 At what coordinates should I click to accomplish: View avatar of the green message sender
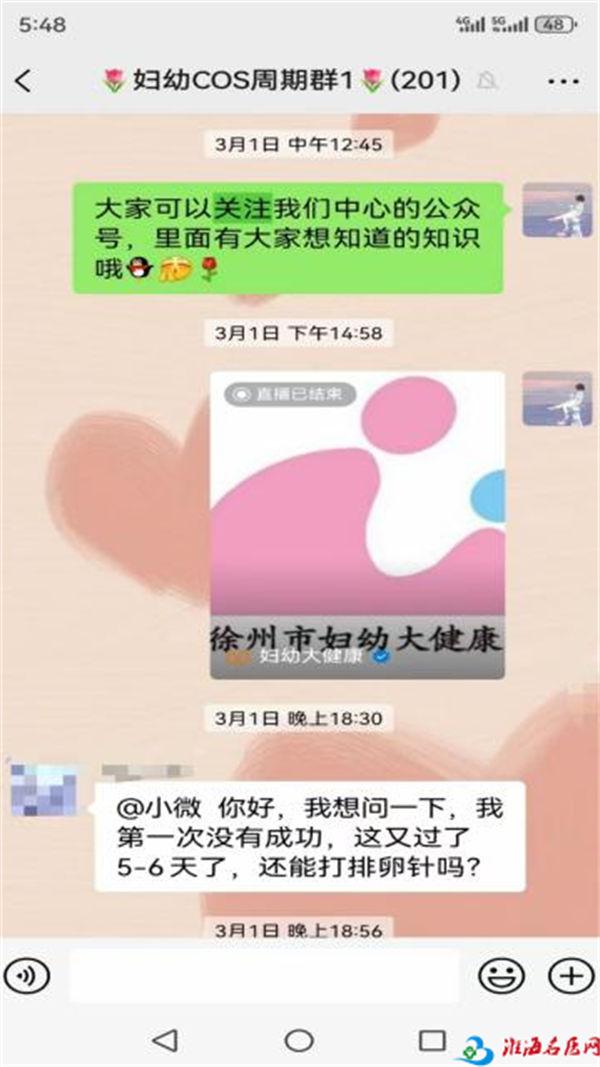(x=558, y=209)
